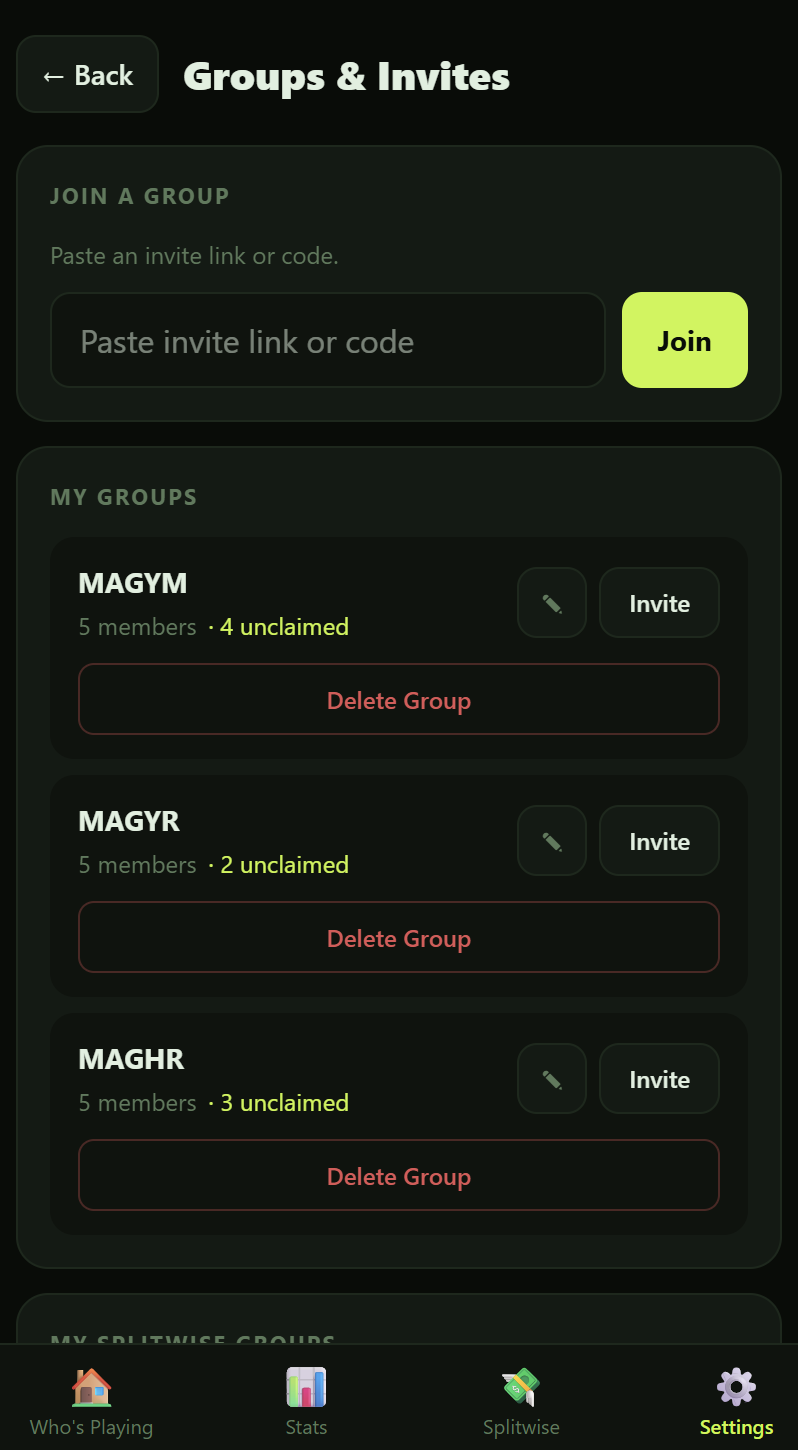Edit the MAGHR group with the pencil icon

552,1079
